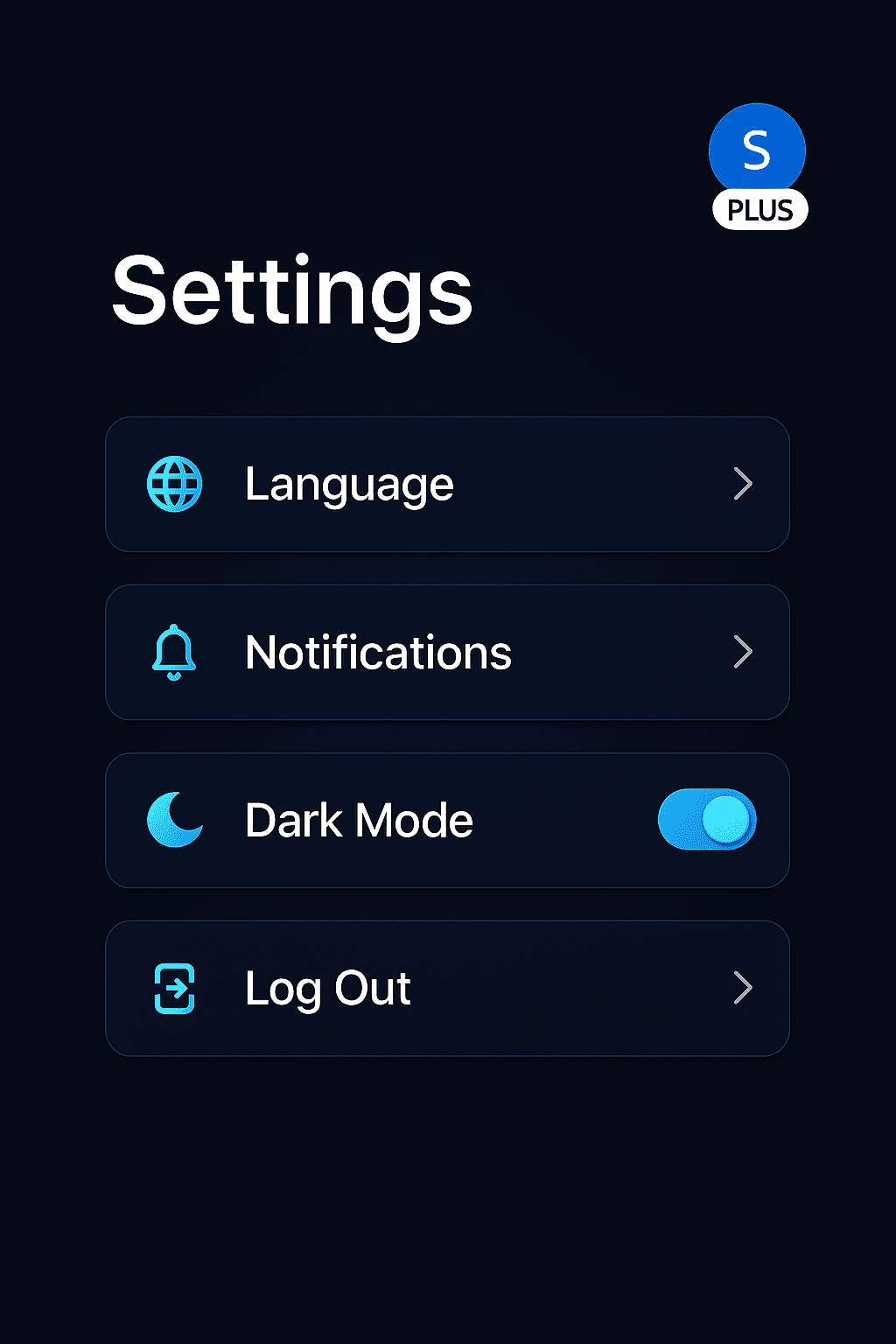The image size is (896, 1344).
Task: Select the Log Out row
Action: [x=447, y=989]
